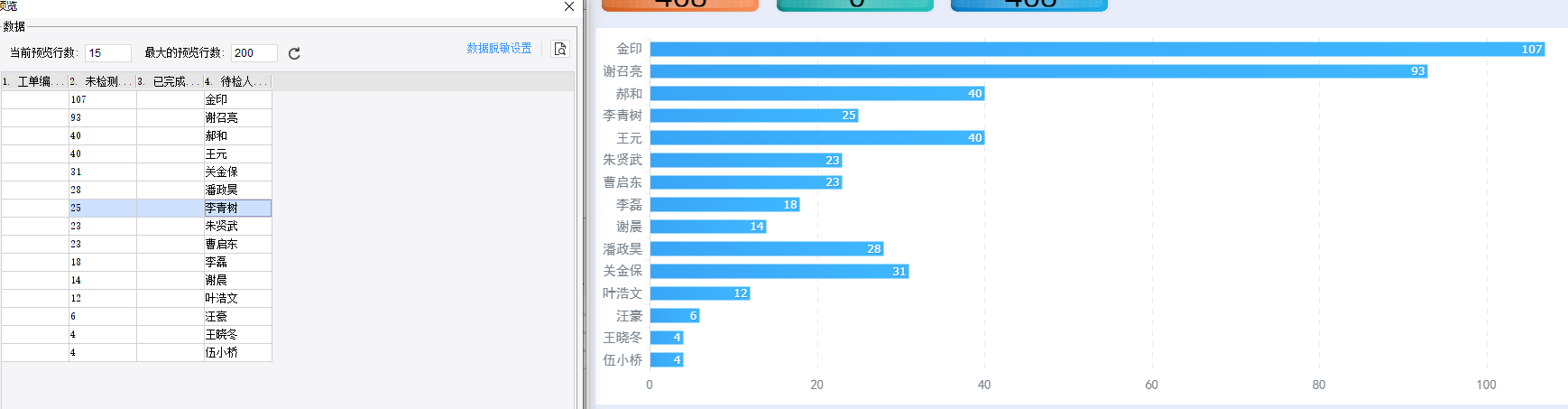The width and height of the screenshot is (1568, 409).
Task: Refresh the data preview
Action: 294,54
